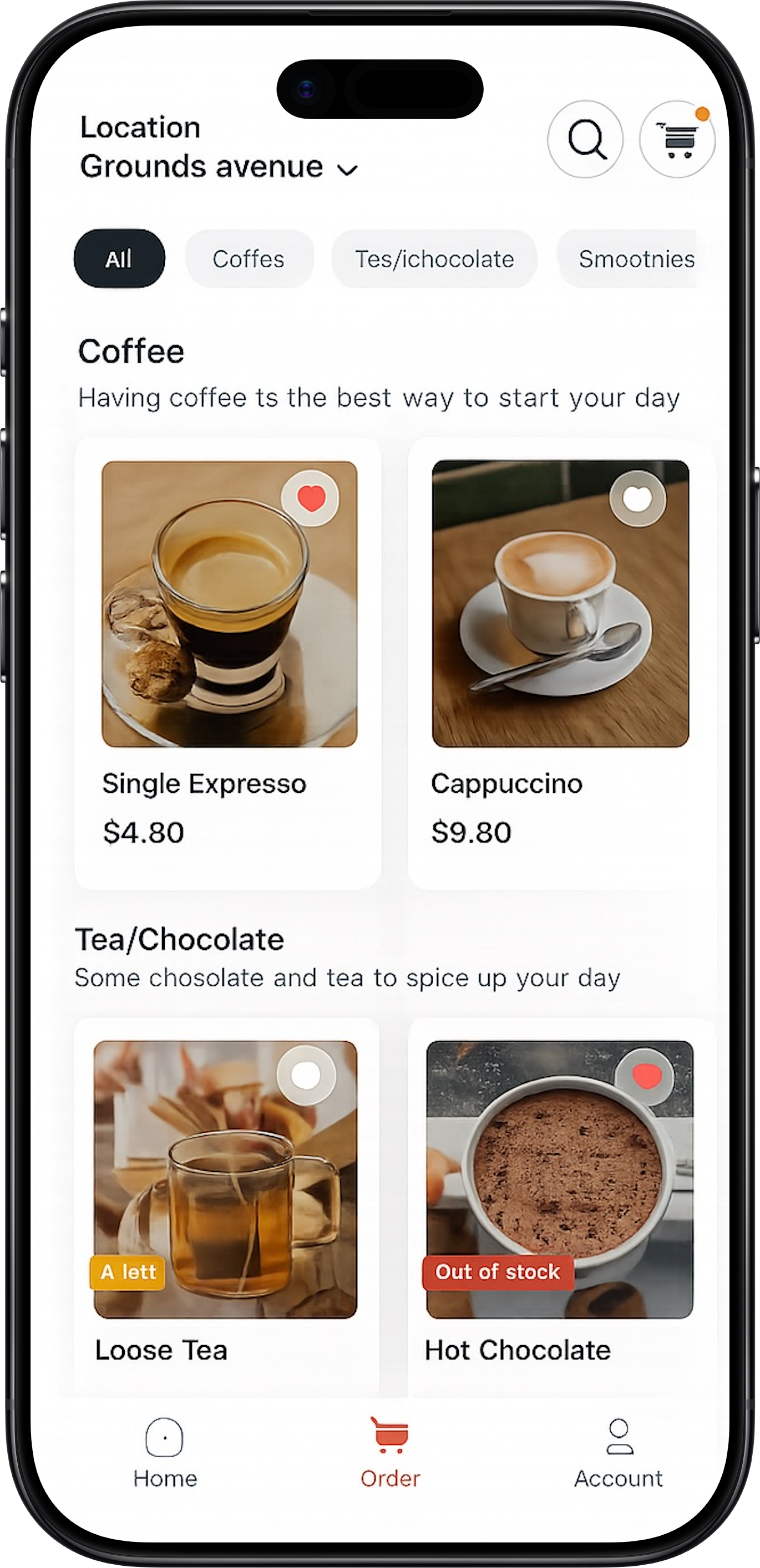Screen dimensions: 760x1568
Task: Filter by the Coffes chip
Action: [249, 259]
